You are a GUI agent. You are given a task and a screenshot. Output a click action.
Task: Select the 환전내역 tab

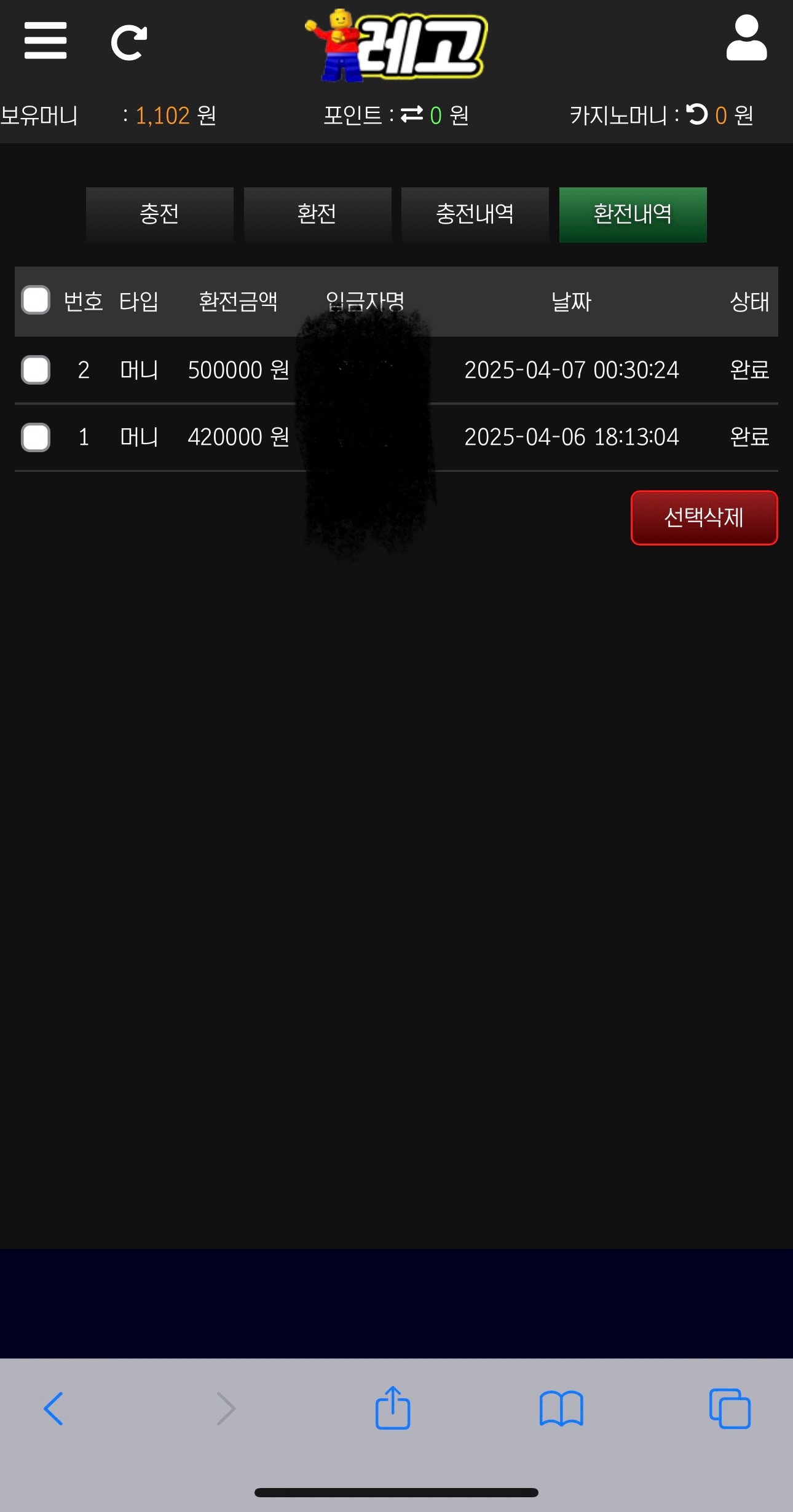click(x=633, y=214)
